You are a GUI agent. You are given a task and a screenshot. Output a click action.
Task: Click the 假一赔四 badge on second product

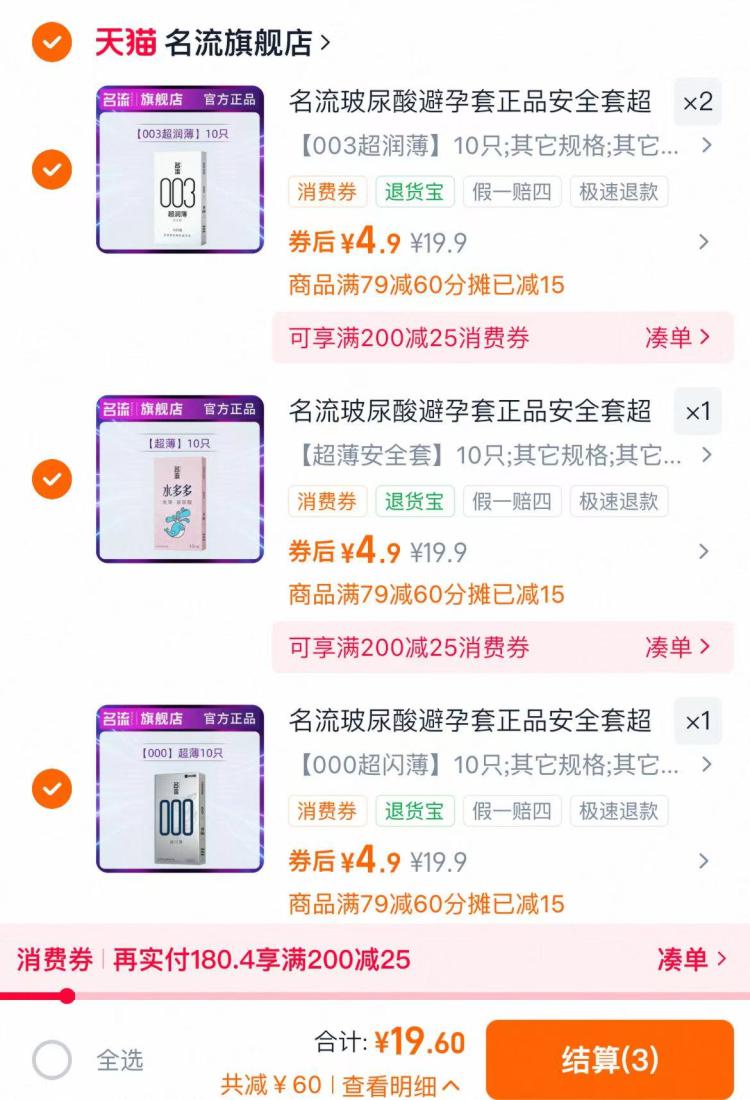click(x=512, y=501)
